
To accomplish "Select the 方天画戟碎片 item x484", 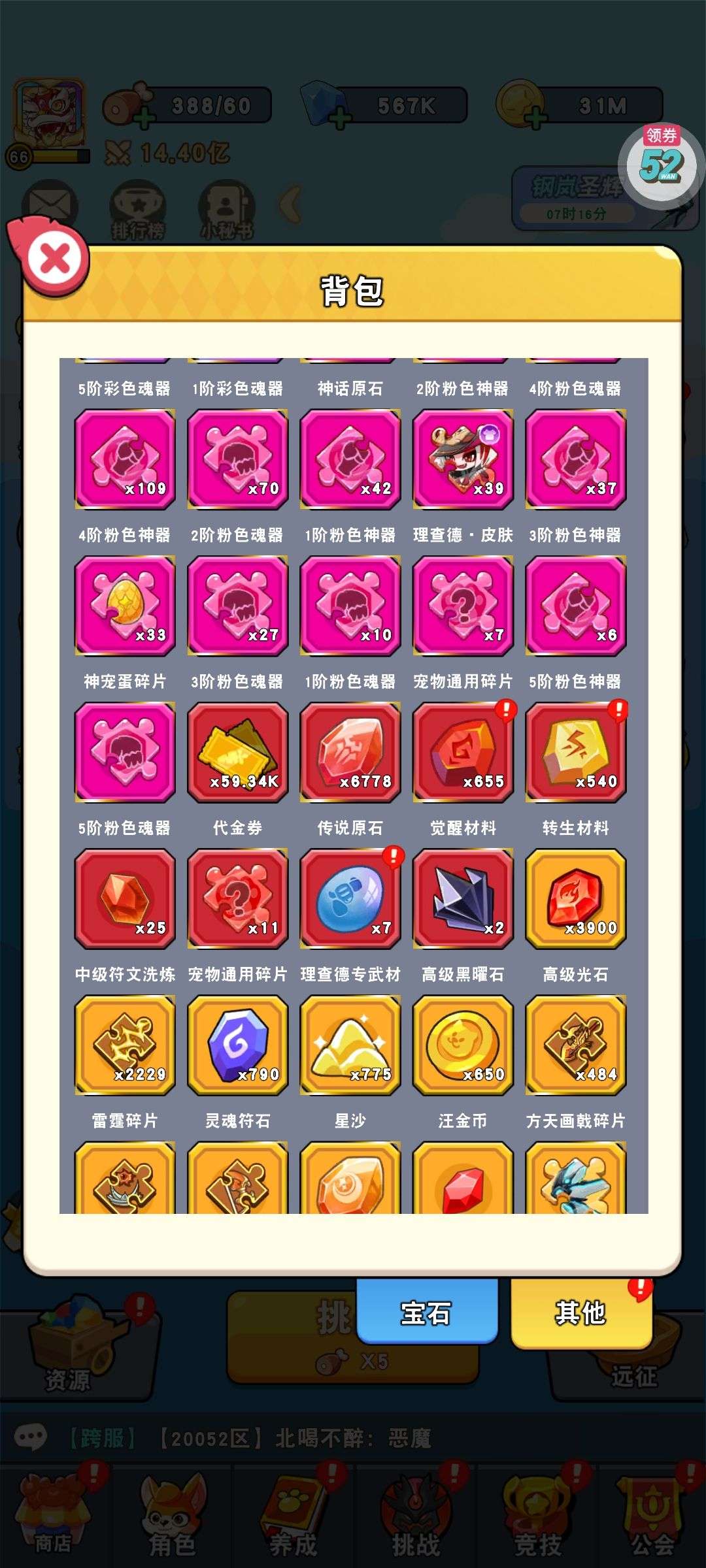I will [x=575, y=1044].
